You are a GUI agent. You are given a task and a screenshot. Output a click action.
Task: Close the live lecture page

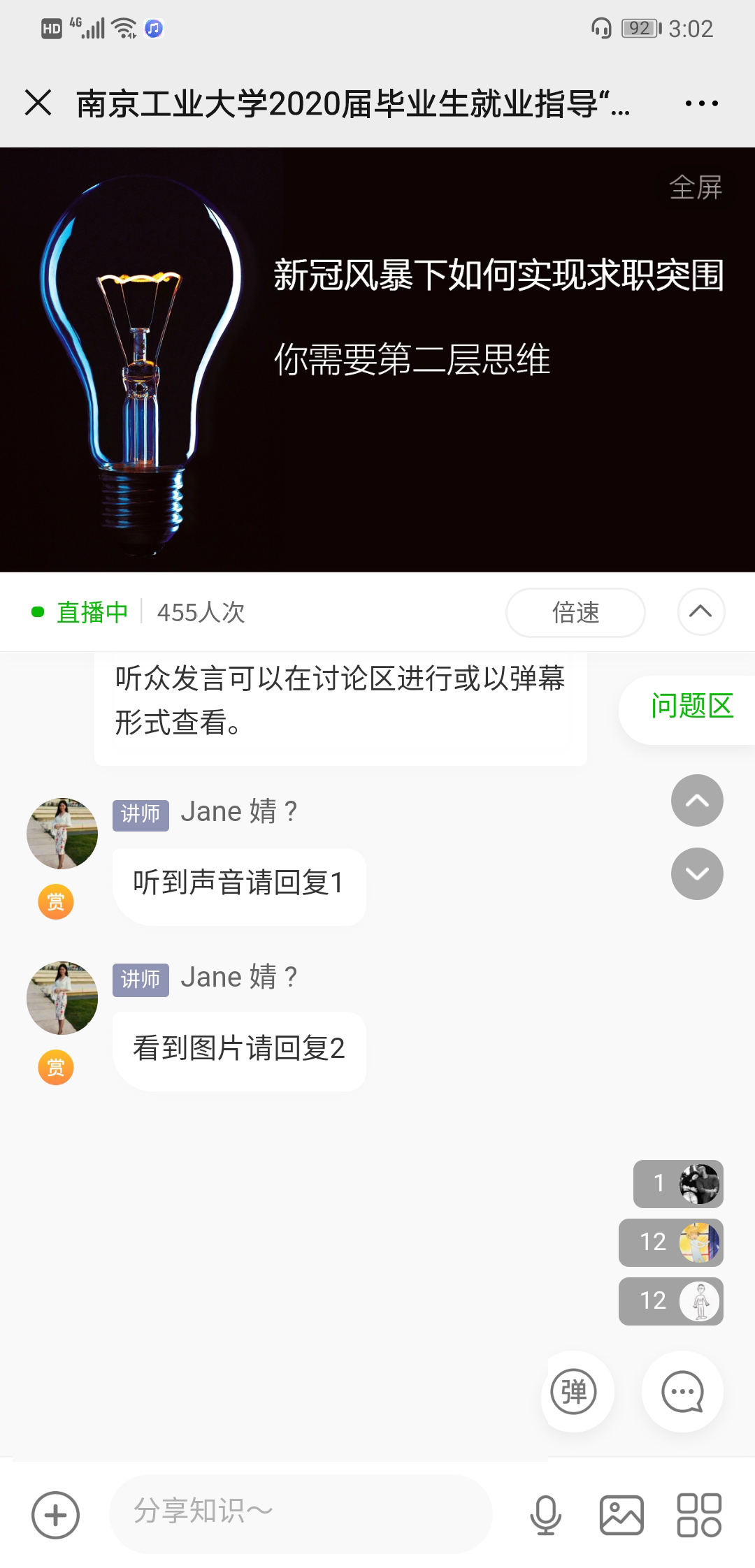[x=38, y=103]
